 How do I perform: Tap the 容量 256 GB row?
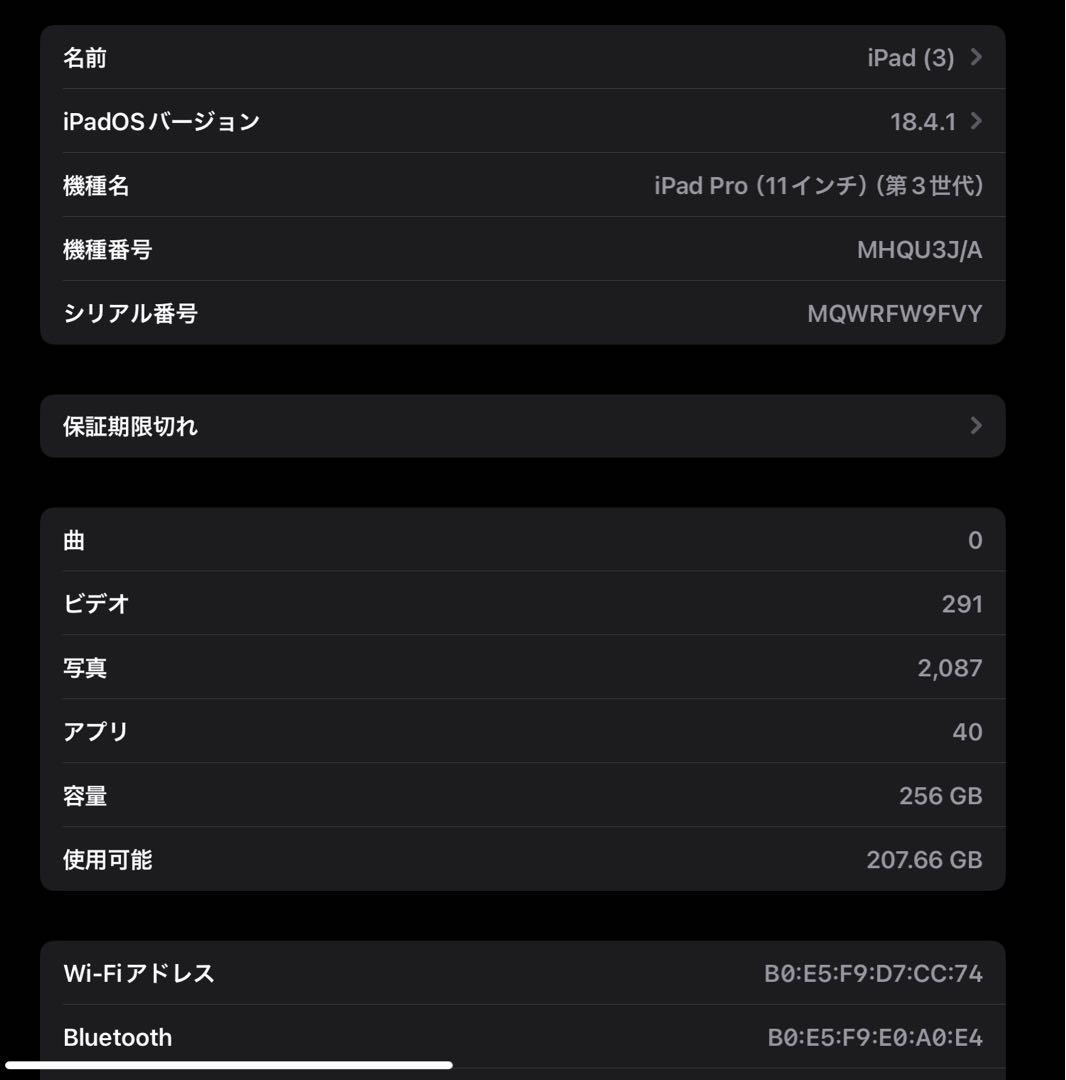520,795
